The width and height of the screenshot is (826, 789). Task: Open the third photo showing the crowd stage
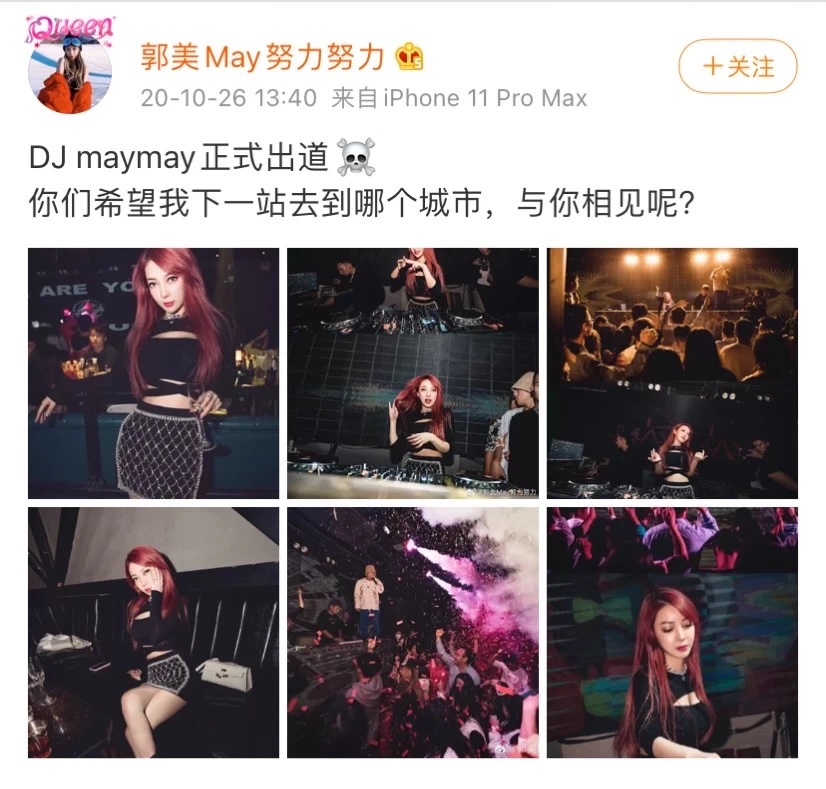coord(672,373)
